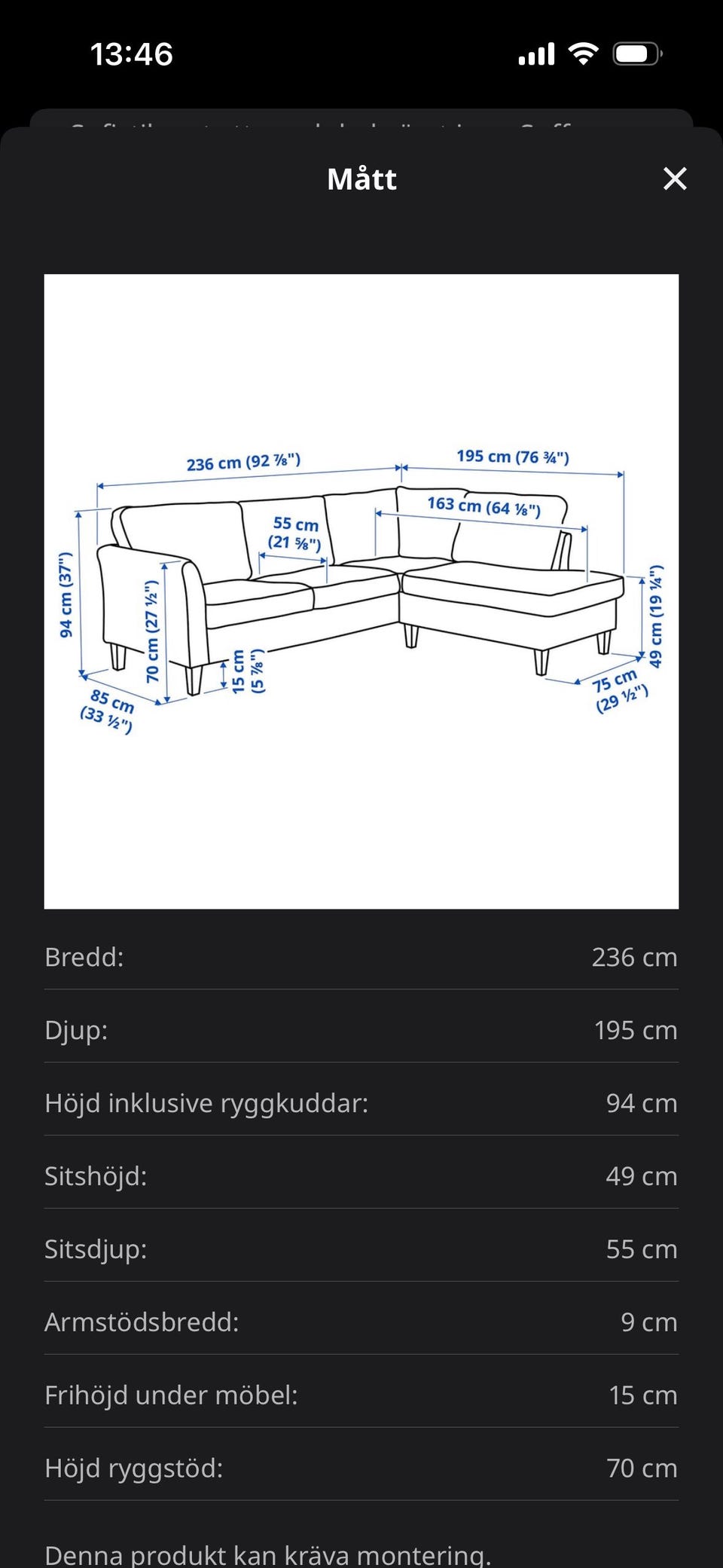Open the sofa dimensions diagram image
Image resolution: width=723 pixels, height=1568 pixels.
click(361, 591)
